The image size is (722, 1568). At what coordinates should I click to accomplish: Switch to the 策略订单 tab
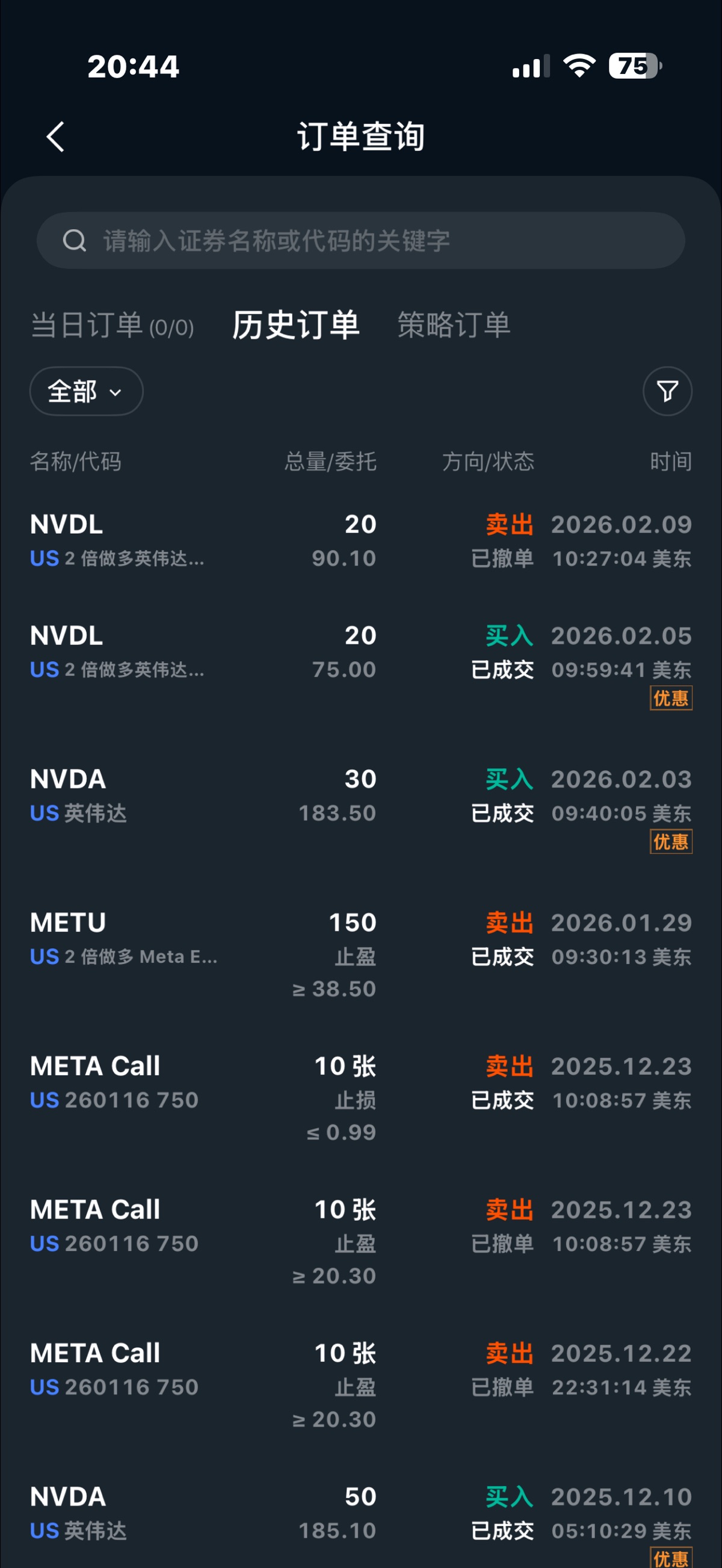[454, 325]
